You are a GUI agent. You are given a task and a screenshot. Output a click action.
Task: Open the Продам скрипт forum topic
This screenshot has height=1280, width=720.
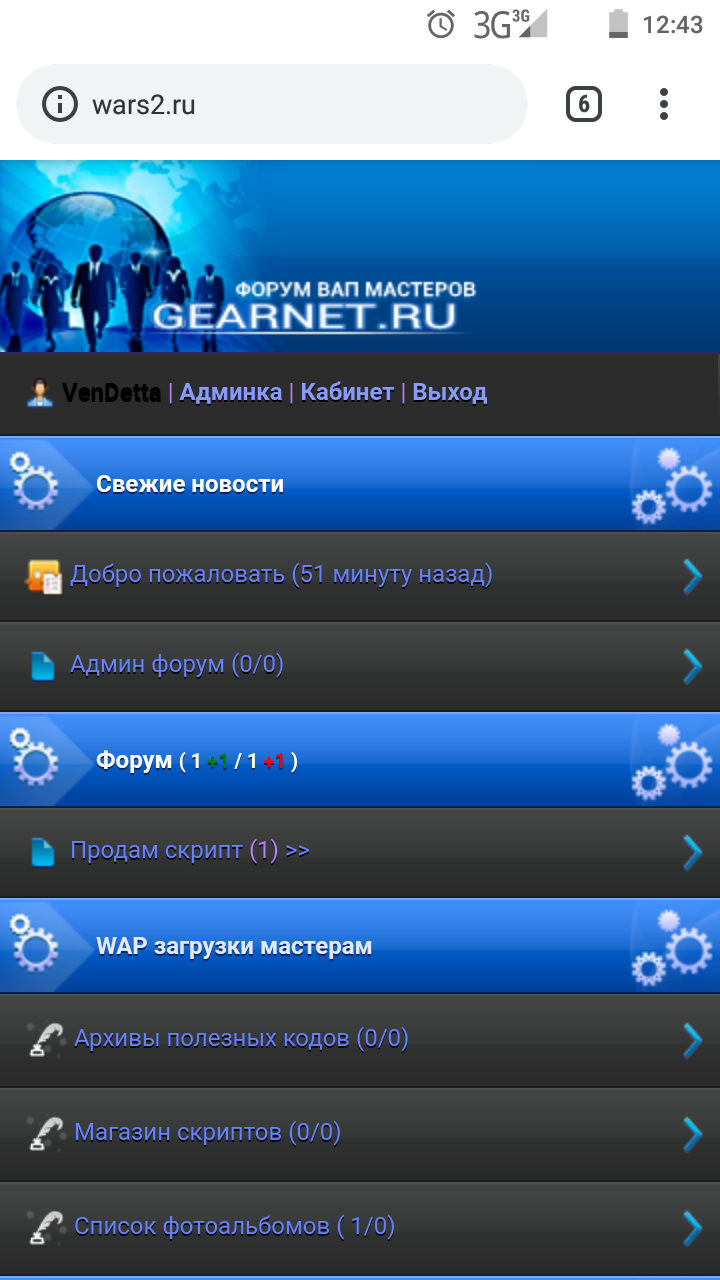190,850
